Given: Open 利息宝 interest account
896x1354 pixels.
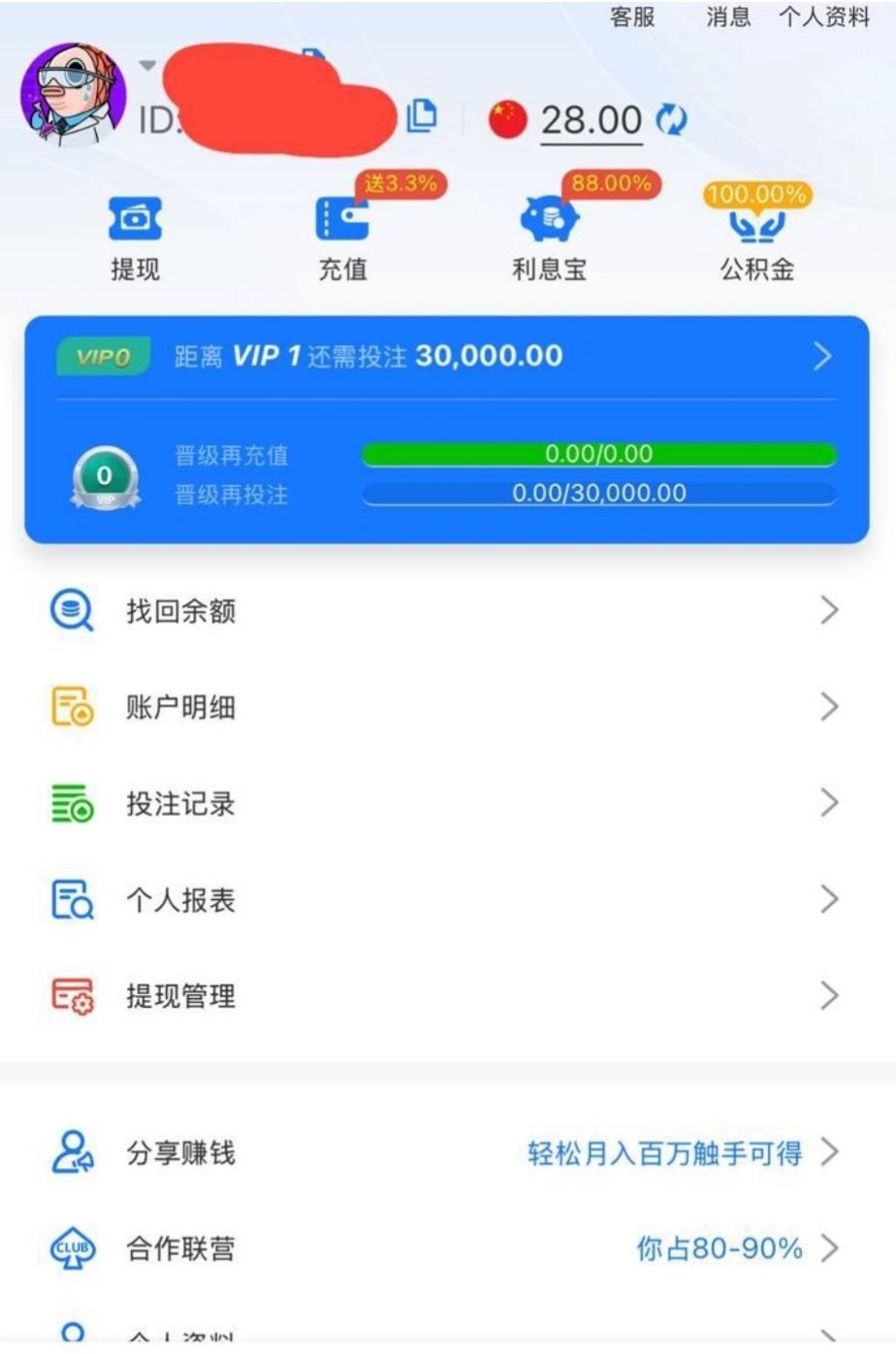Looking at the screenshot, I should coord(550,238).
